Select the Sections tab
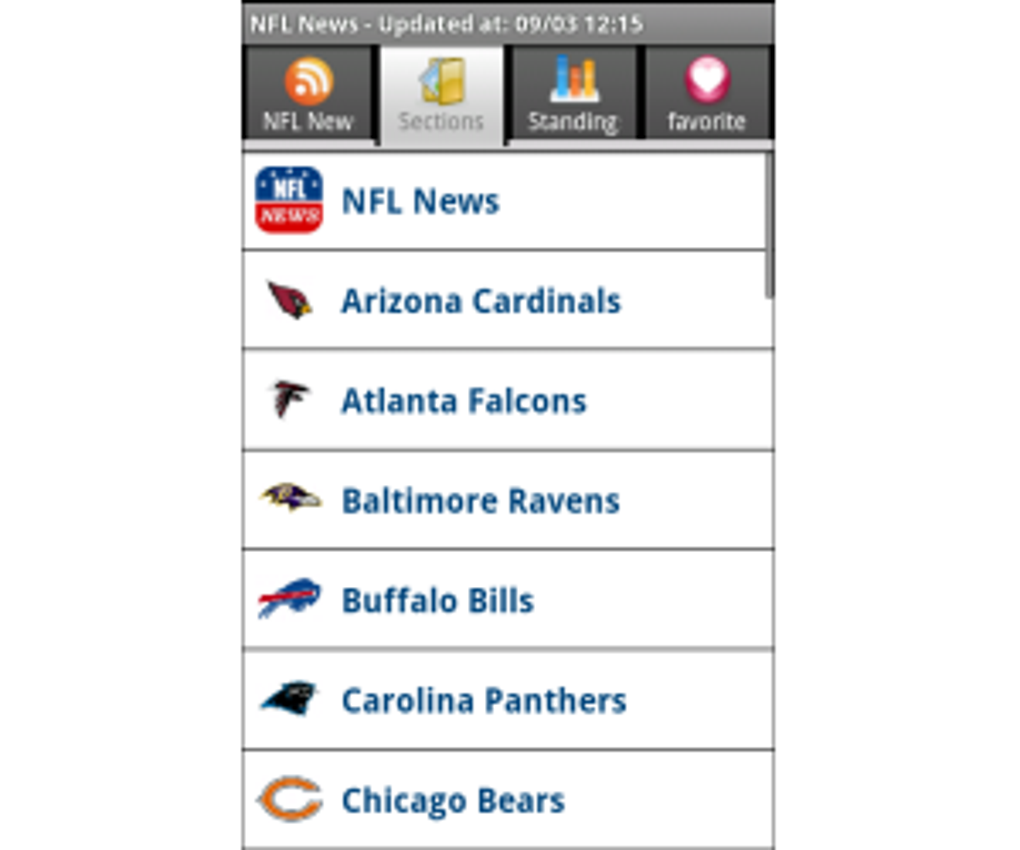 (441, 94)
